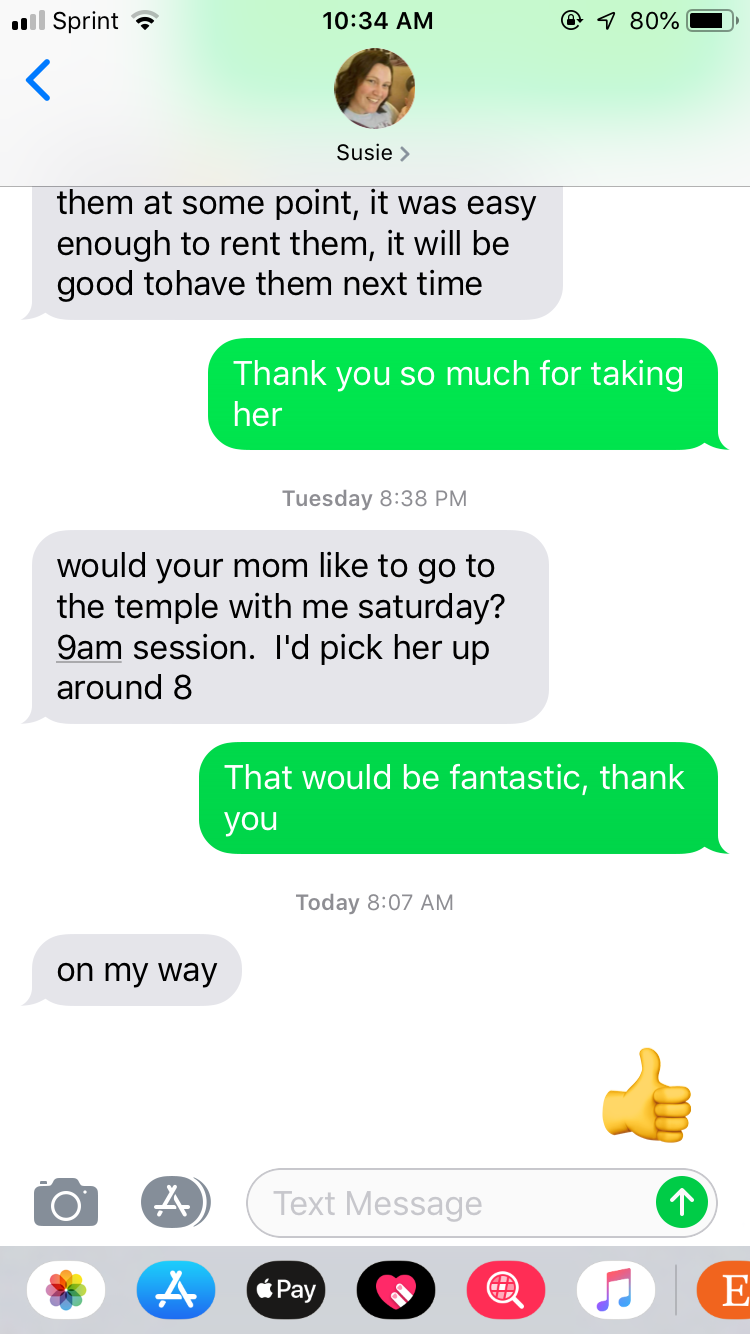Screen dimensions: 750x1334
Task: Open the App Store for iMessage
Action: point(176,1289)
